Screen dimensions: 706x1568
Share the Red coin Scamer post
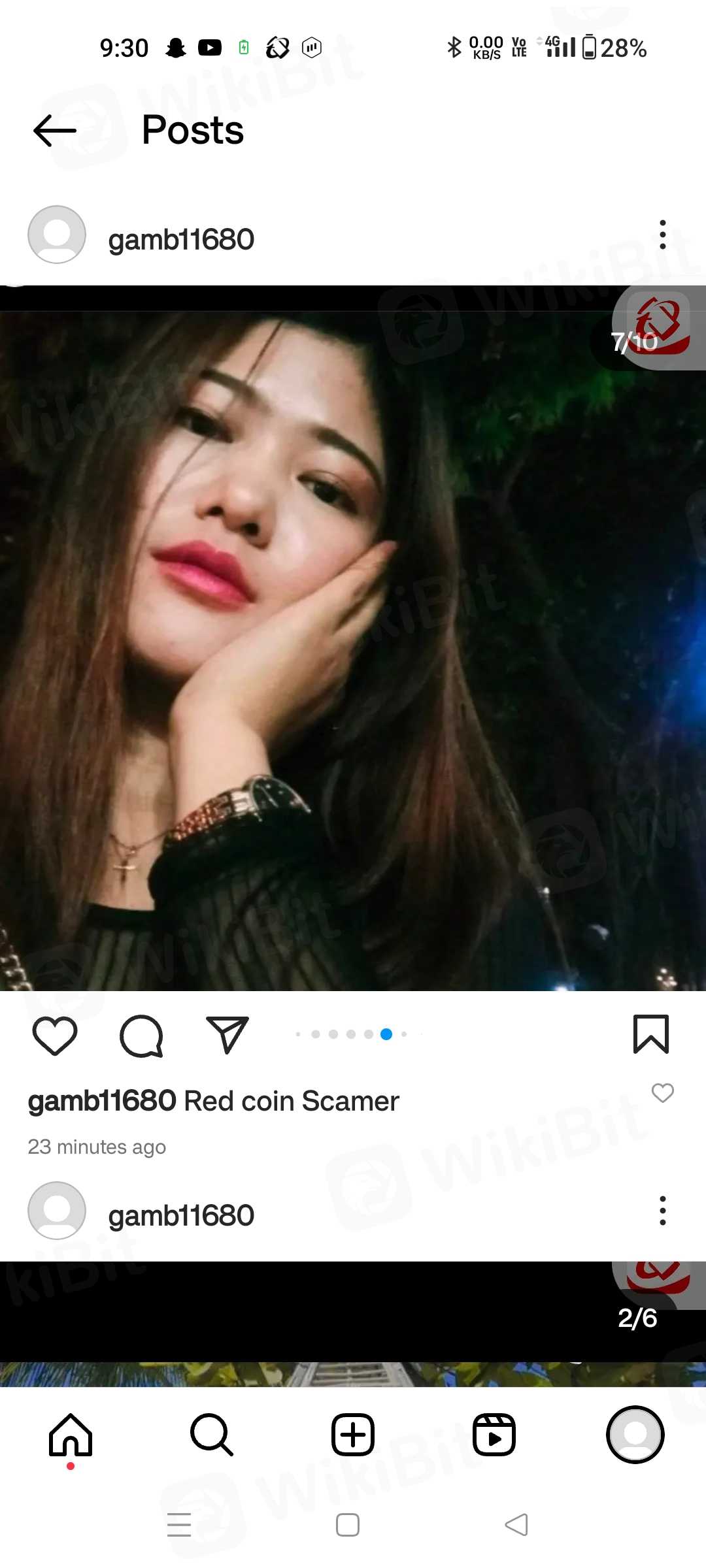(x=227, y=1035)
